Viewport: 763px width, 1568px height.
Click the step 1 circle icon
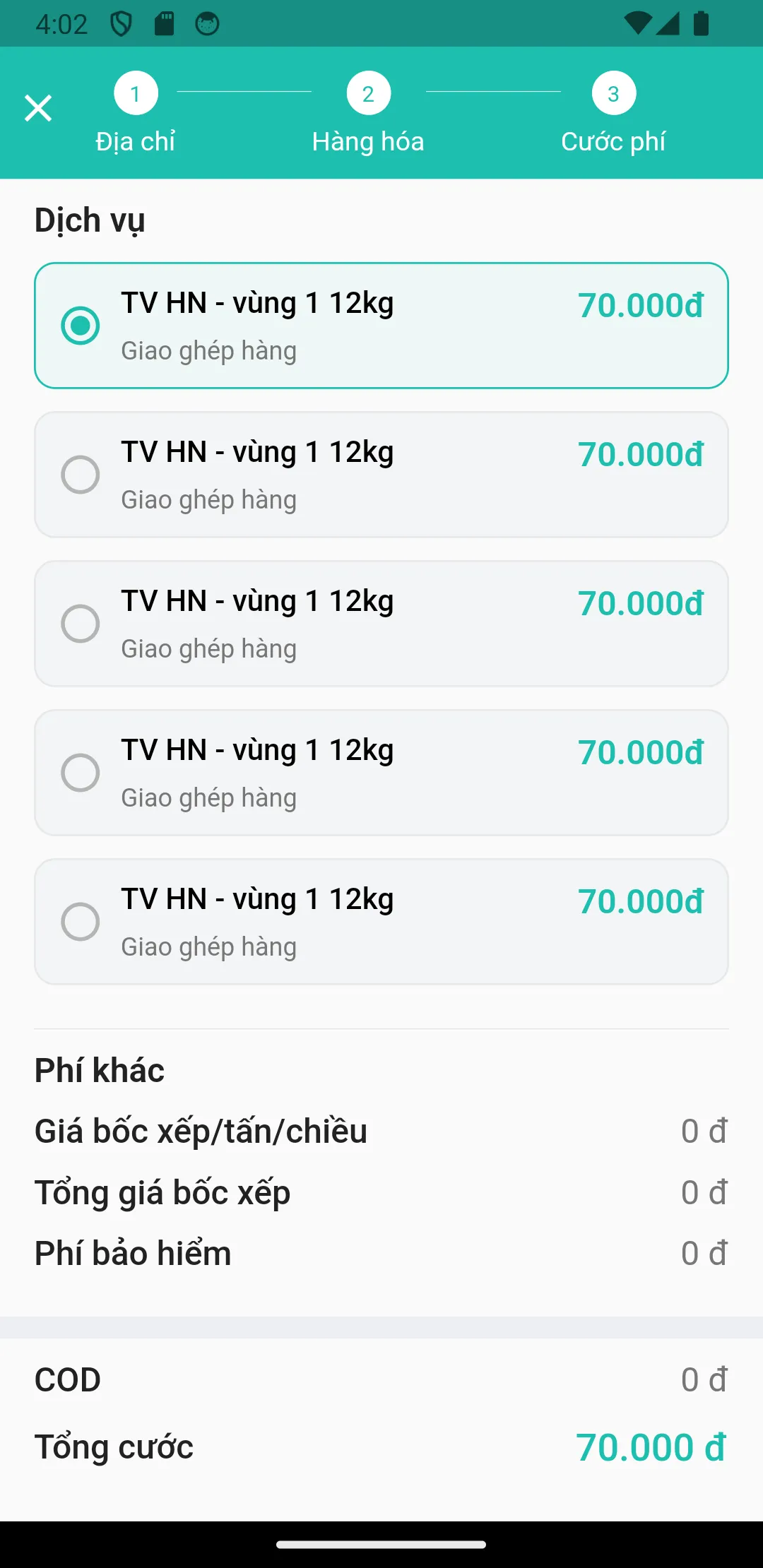click(136, 93)
